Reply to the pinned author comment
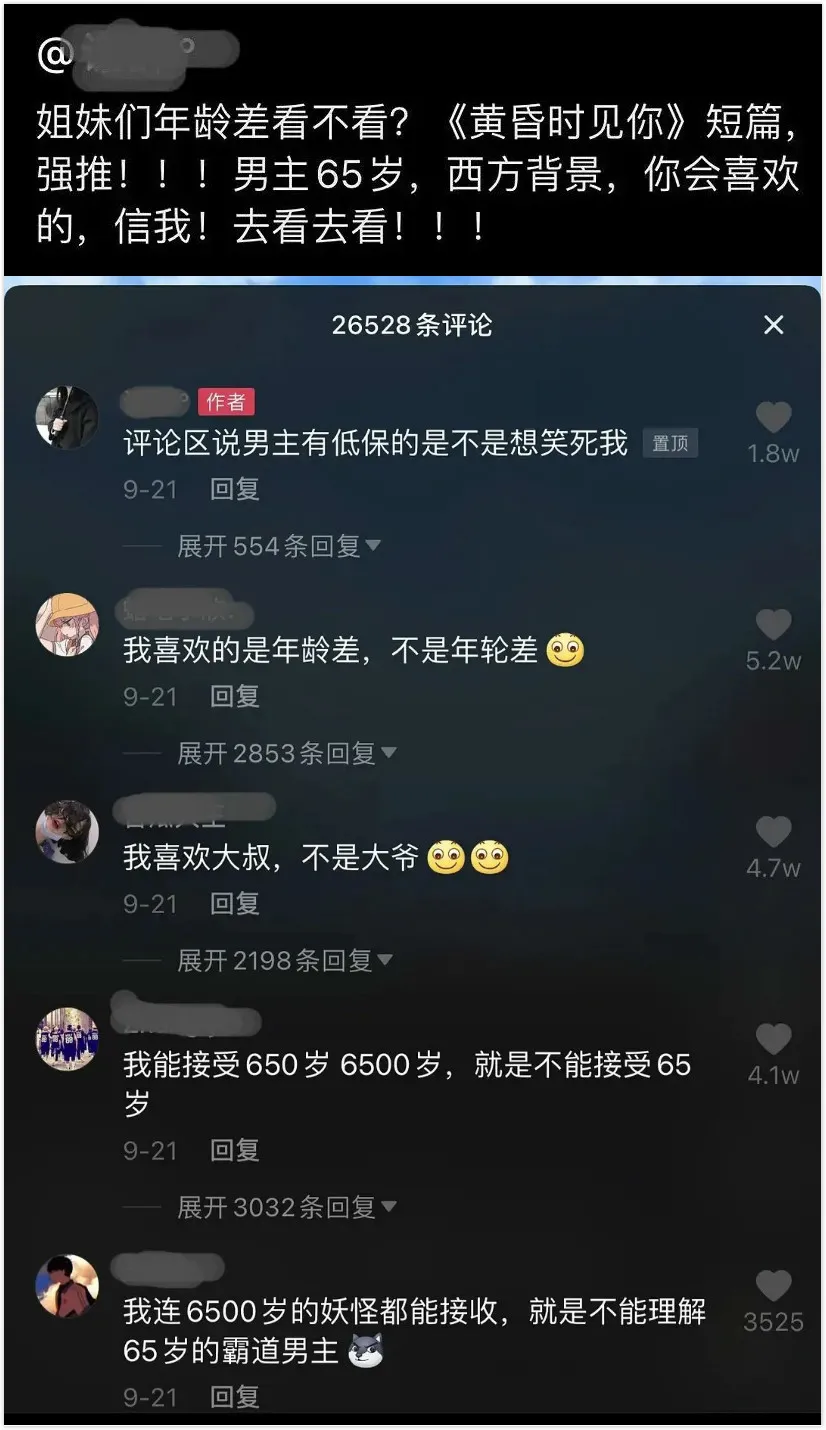The width and height of the screenshot is (826, 1430). point(235,491)
